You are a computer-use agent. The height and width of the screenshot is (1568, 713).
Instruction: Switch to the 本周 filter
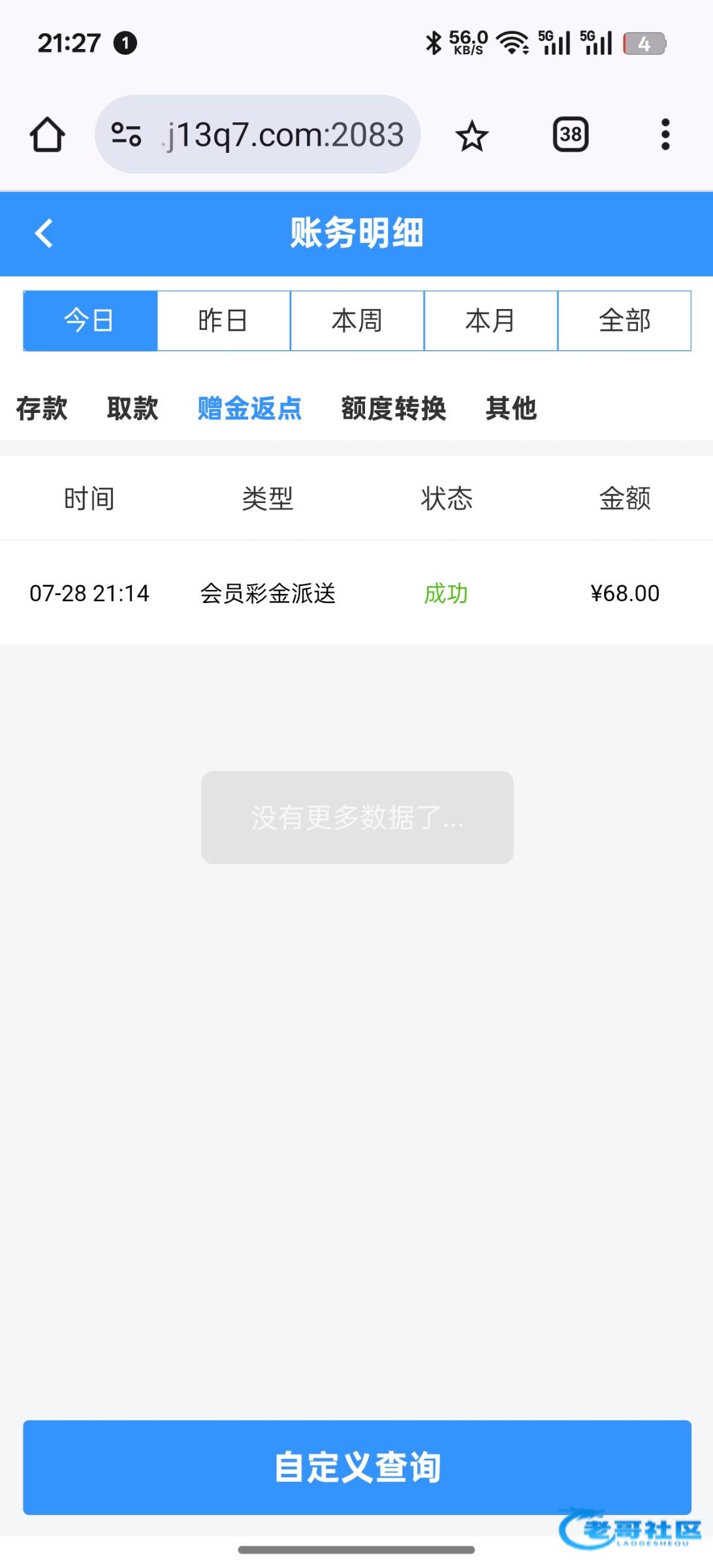357,321
